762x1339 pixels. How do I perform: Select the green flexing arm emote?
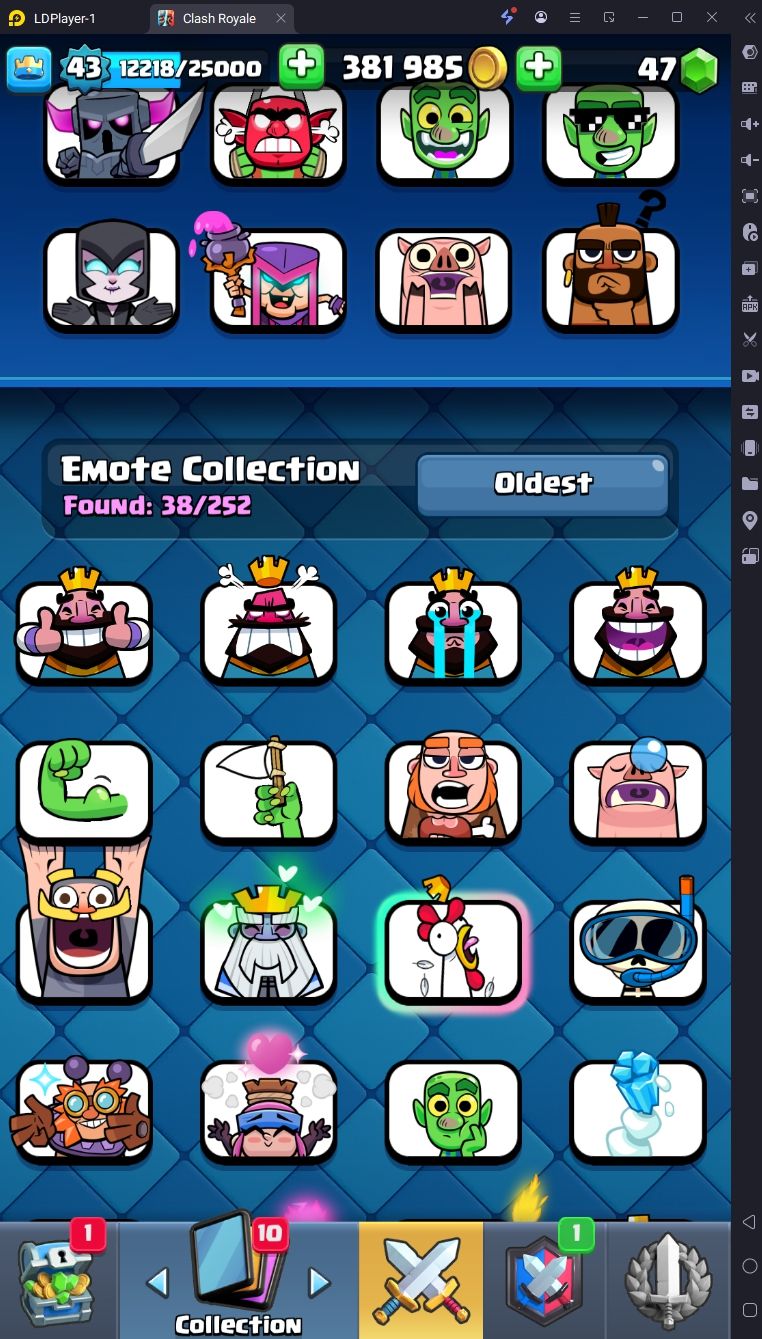click(x=84, y=790)
